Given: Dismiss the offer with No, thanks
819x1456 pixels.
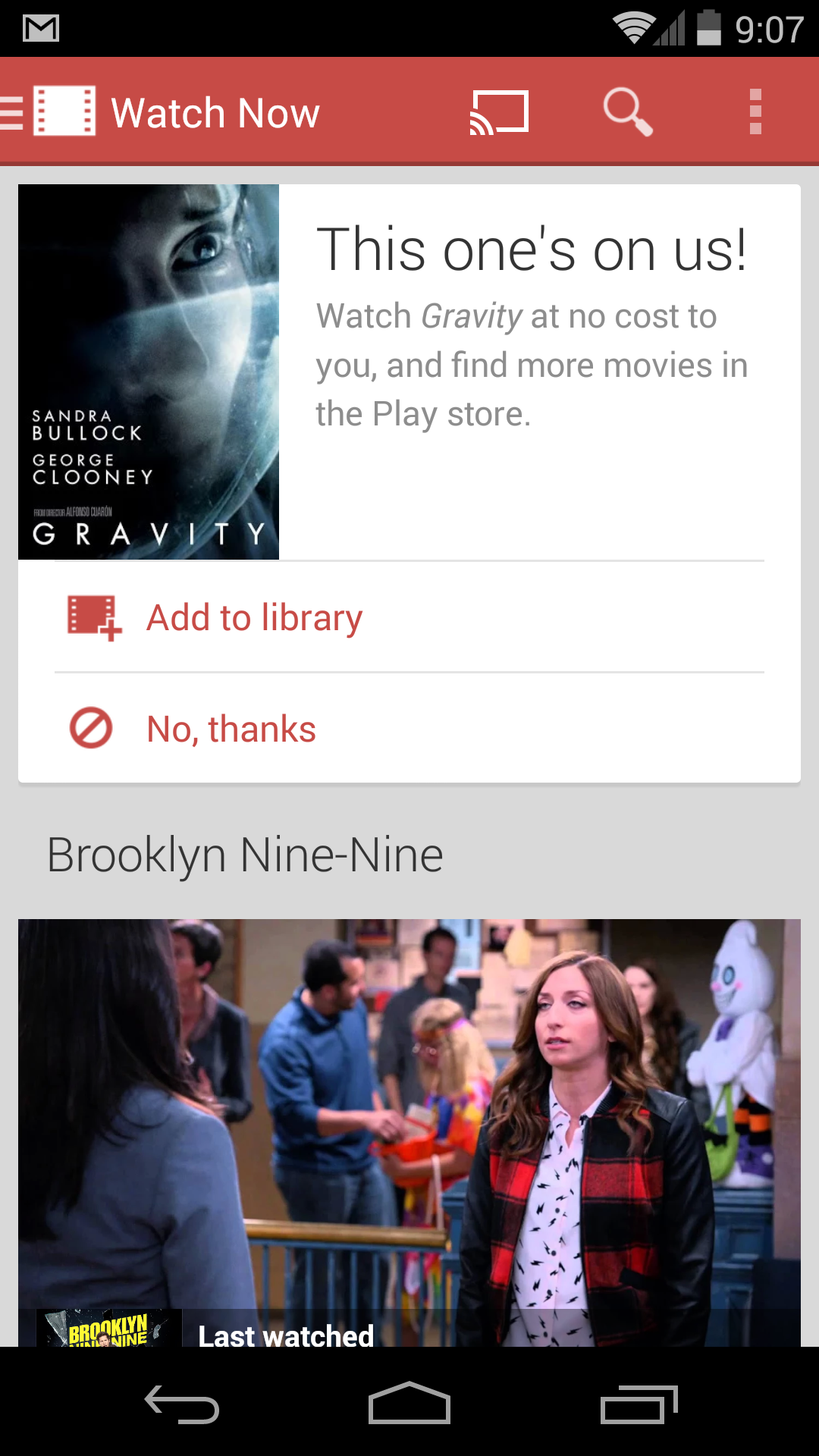Looking at the screenshot, I should (x=231, y=728).
